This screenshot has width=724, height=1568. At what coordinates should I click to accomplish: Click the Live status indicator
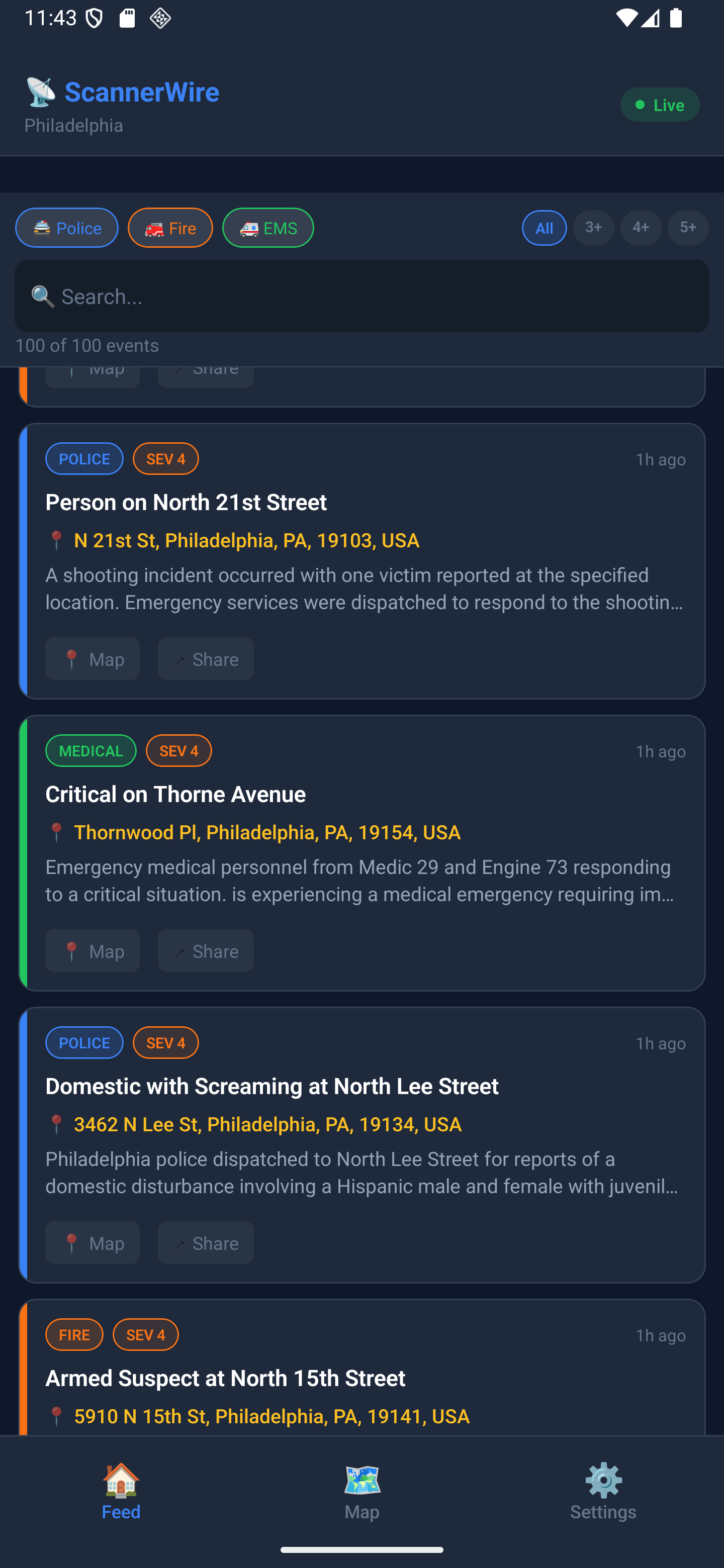pos(660,104)
